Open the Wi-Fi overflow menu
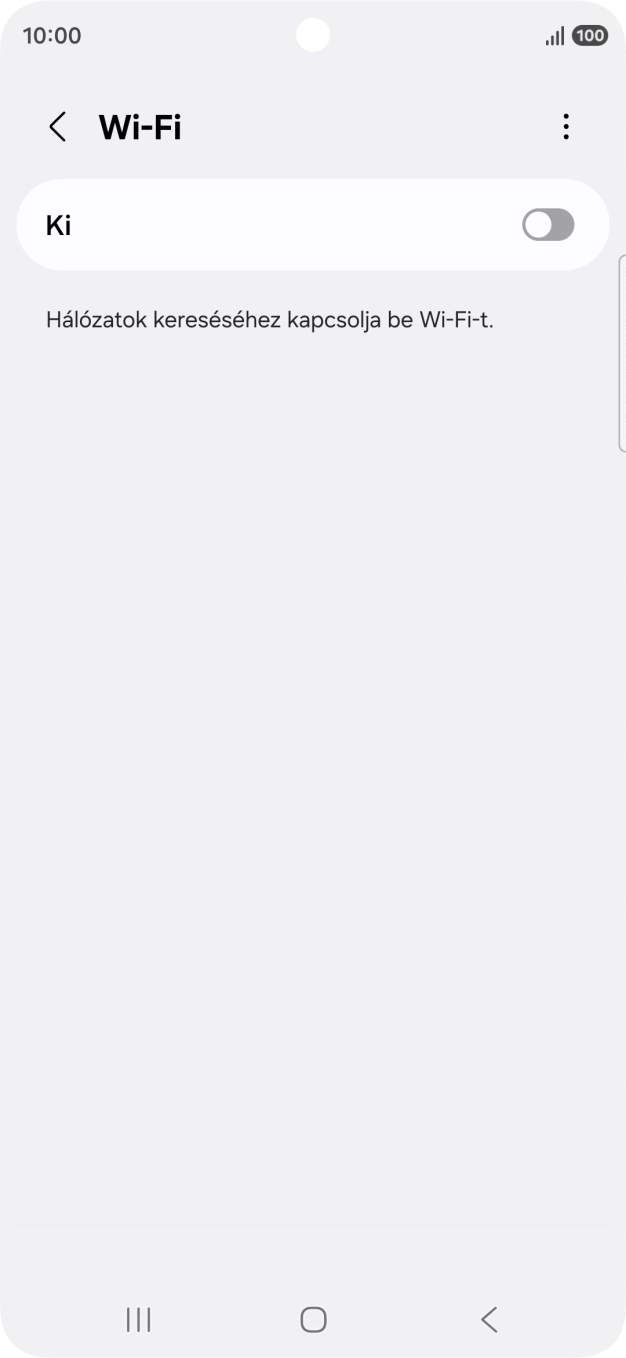626x1358 pixels. click(x=566, y=127)
